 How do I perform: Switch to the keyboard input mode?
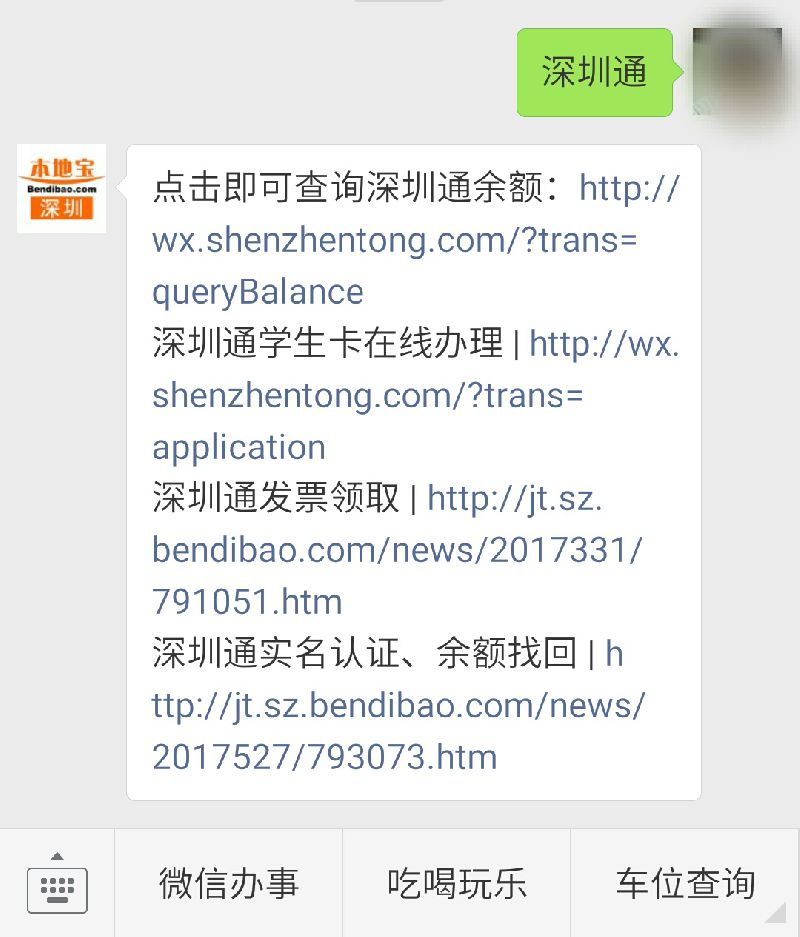coord(57,884)
